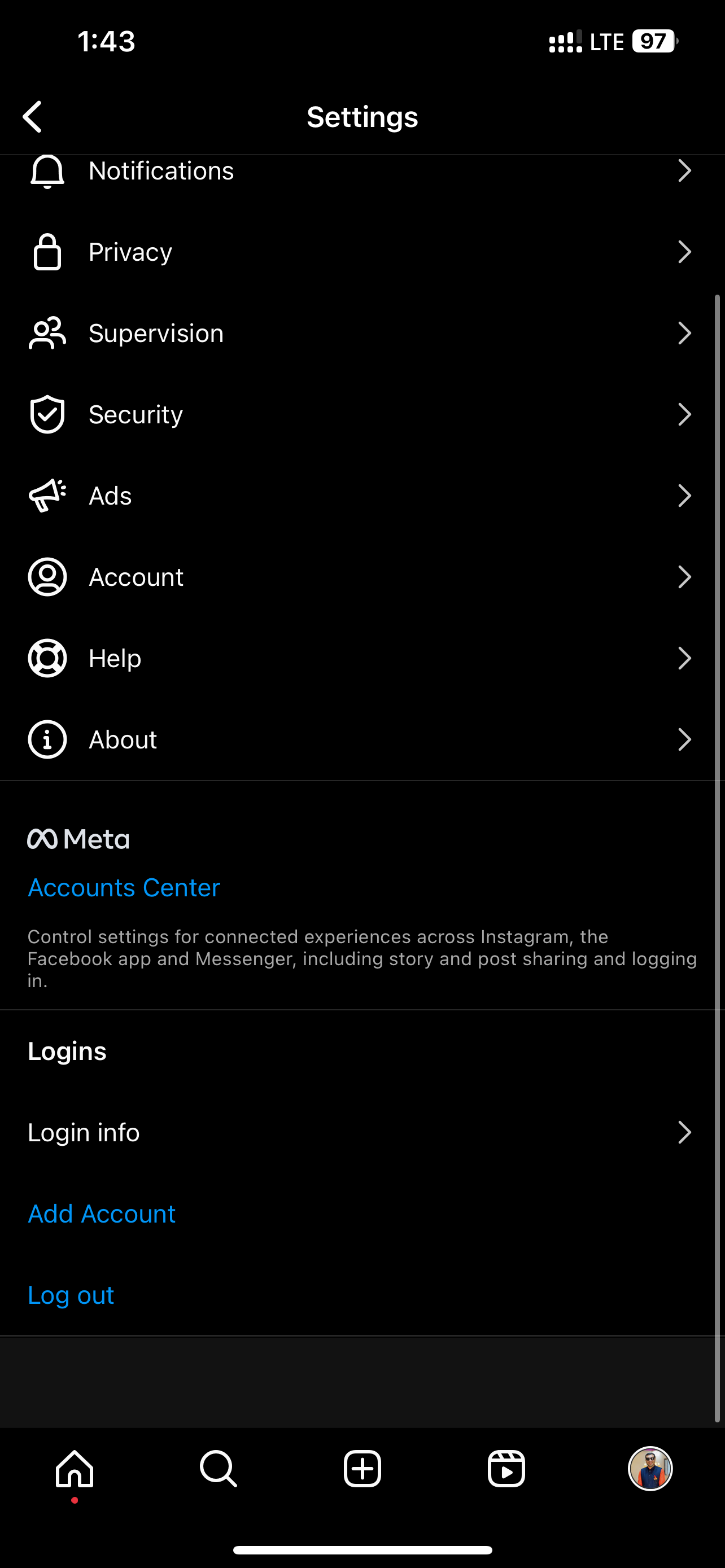Open the profile tab
This screenshot has height=1568, width=725.
coord(650,1468)
